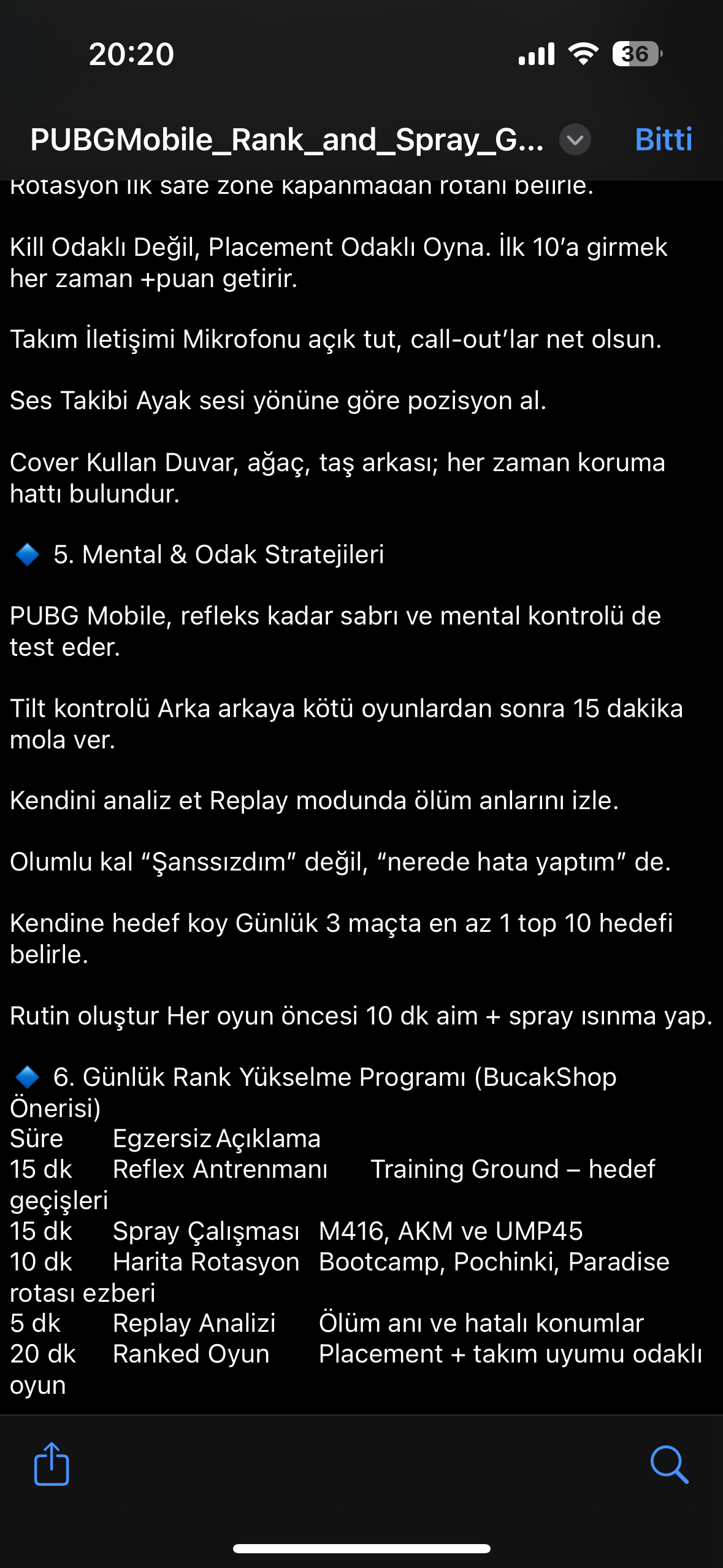This screenshot has width=723, height=1568.
Task: Tap Bitti to close the document
Action: point(664,139)
